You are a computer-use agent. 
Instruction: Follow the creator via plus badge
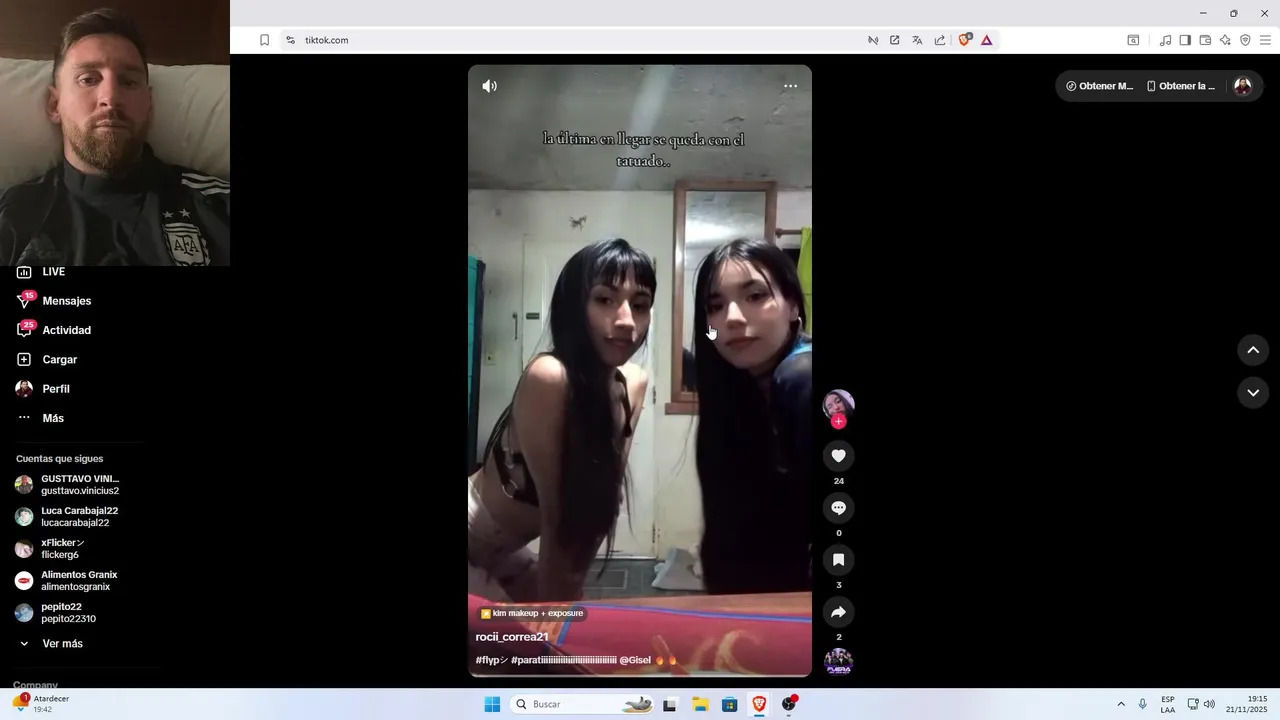(x=839, y=422)
